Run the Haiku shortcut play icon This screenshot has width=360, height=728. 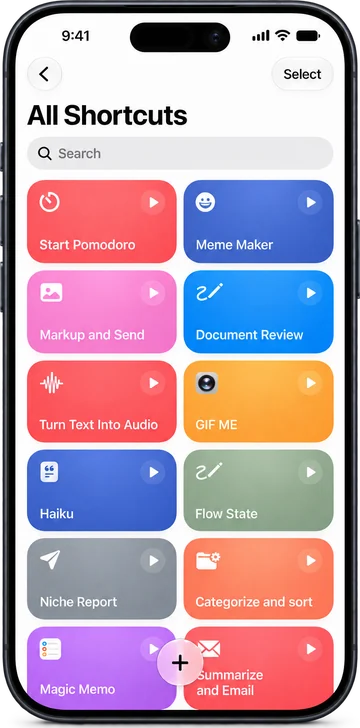click(x=153, y=472)
